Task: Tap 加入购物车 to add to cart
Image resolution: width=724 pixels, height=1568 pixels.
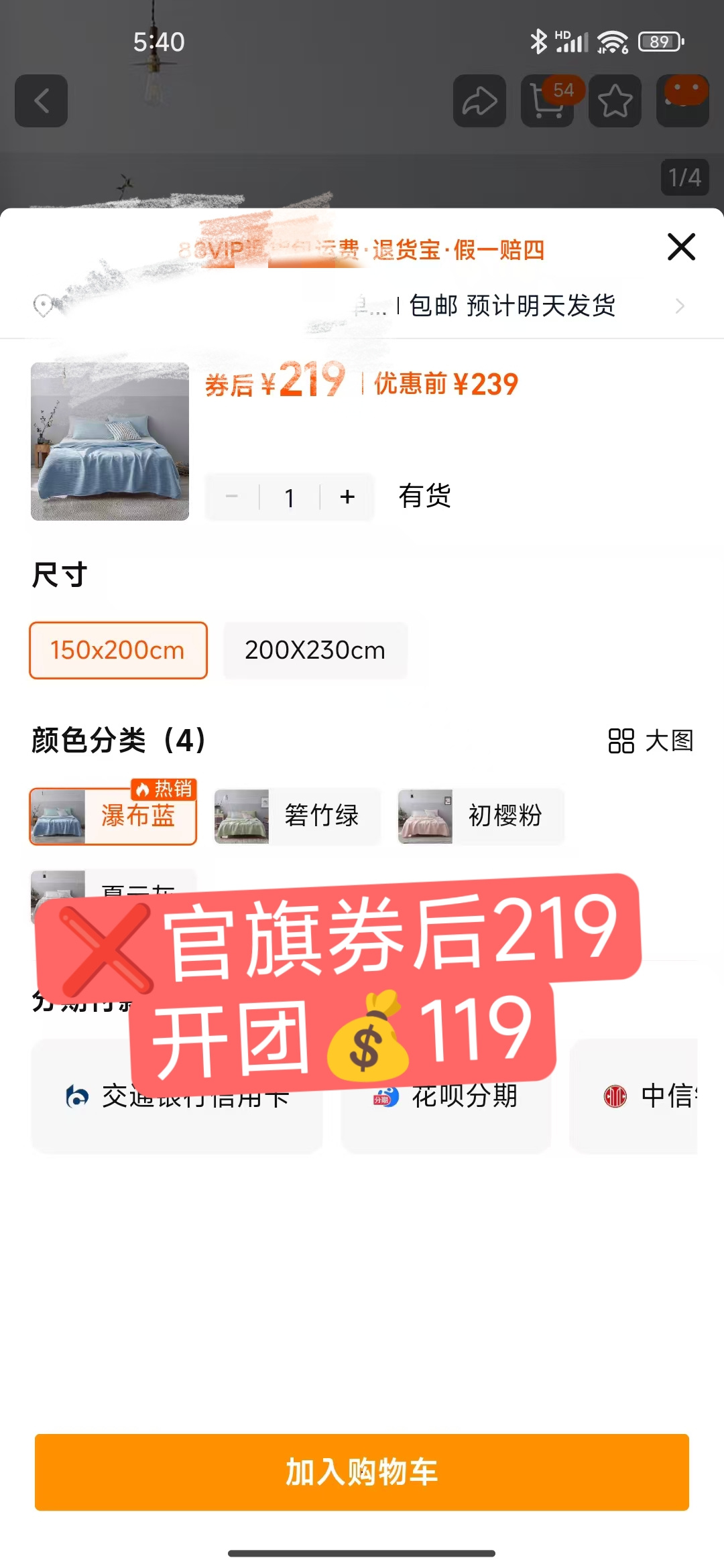Action: tap(362, 1472)
